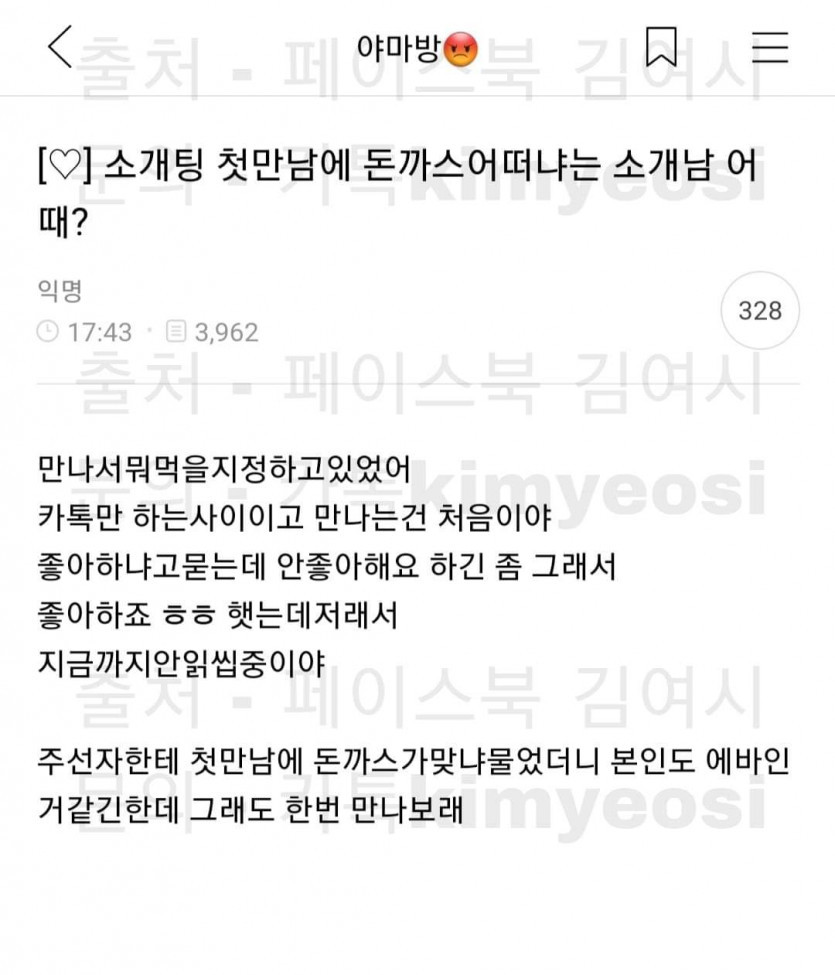Open the 328 comments bubble
Viewport: 835px width, 975px height.
[760, 311]
